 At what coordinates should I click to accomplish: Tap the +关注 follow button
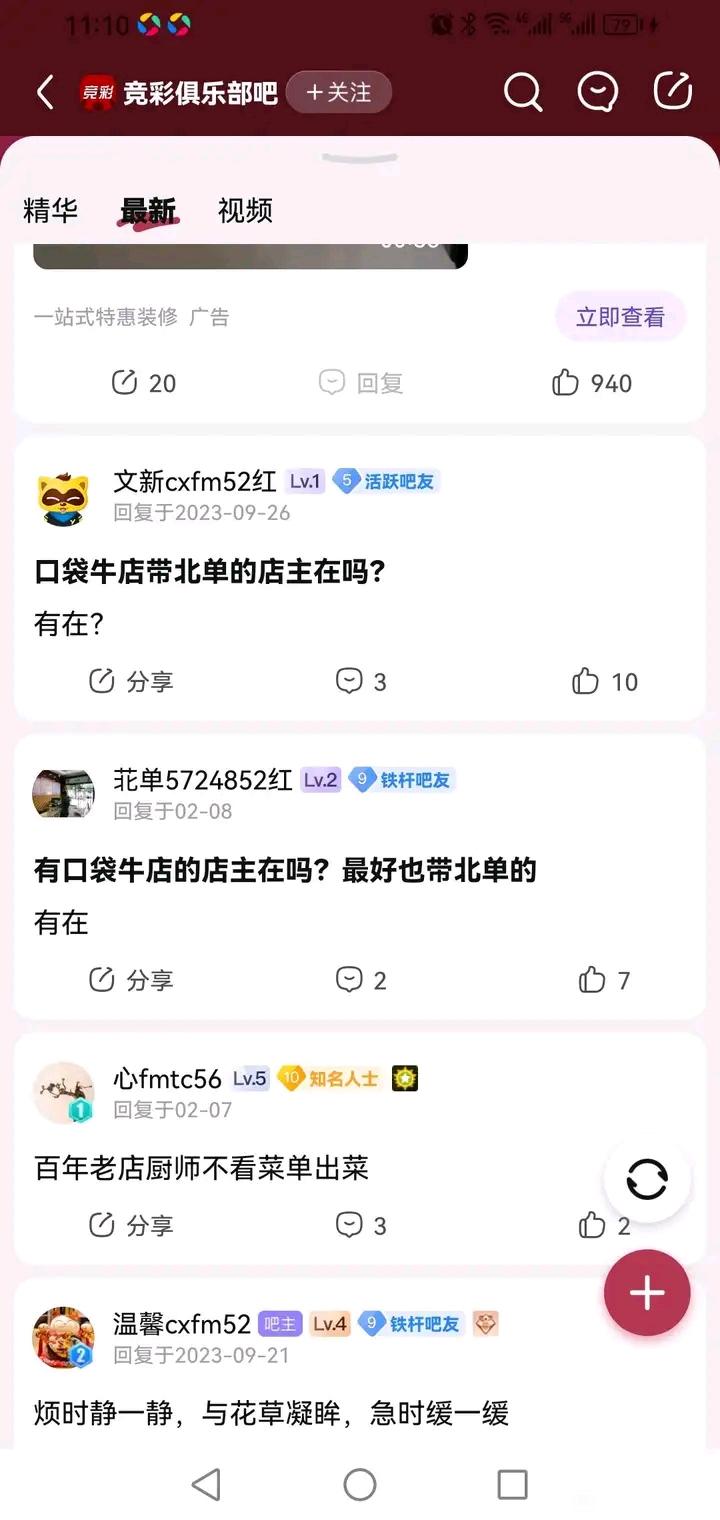[x=338, y=93]
